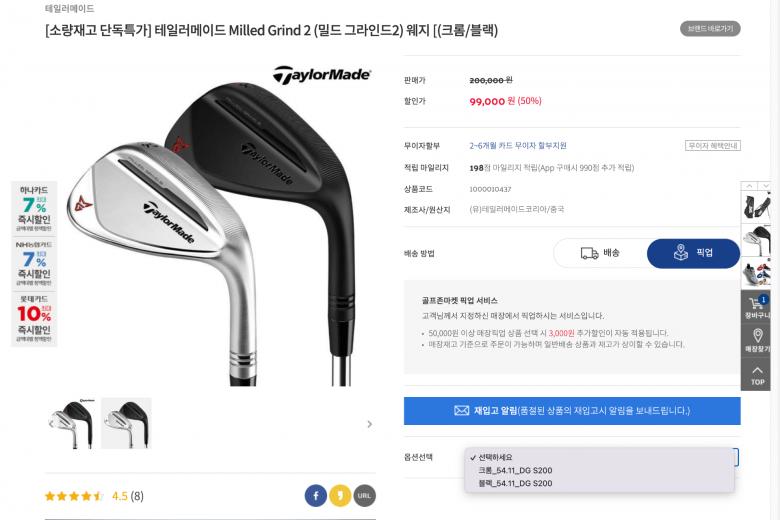Select the 선택하세요 placeholder option
Image resolution: width=780 pixels, height=520 pixels.
point(495,457)
